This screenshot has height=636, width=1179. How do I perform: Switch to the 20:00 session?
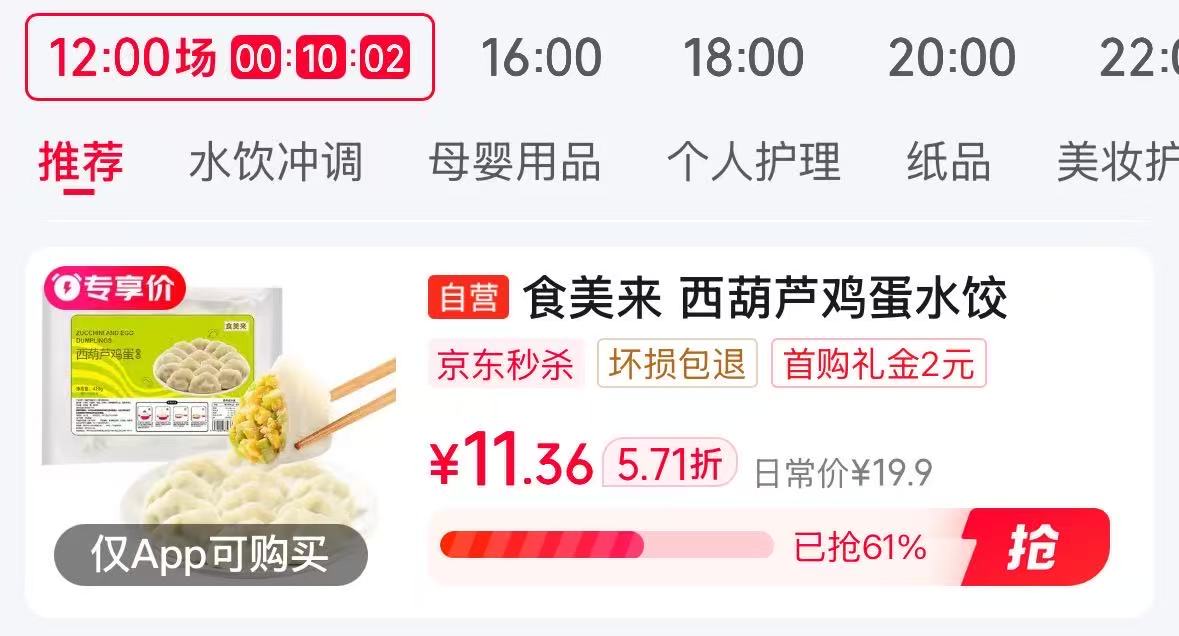(951, 58)
